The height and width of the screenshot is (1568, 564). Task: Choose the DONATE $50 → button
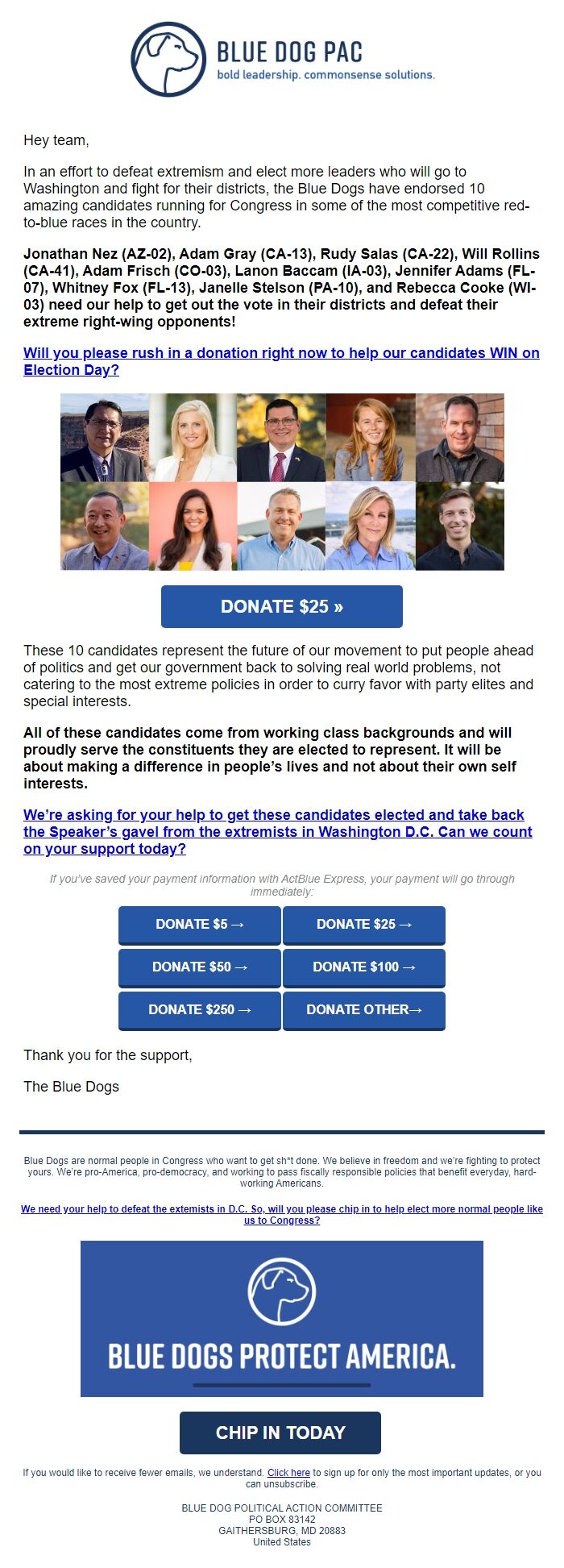200,967
